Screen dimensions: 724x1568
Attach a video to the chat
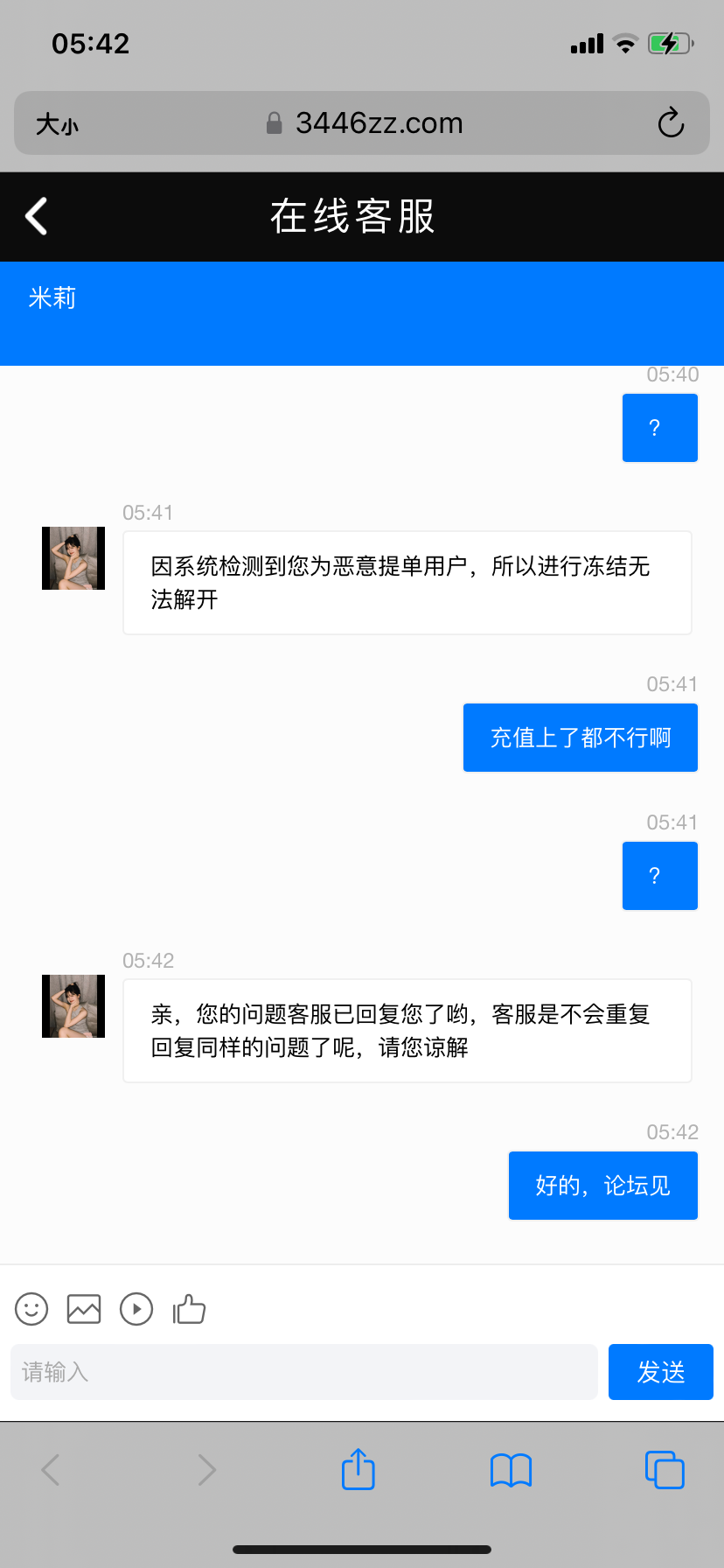136,1309
